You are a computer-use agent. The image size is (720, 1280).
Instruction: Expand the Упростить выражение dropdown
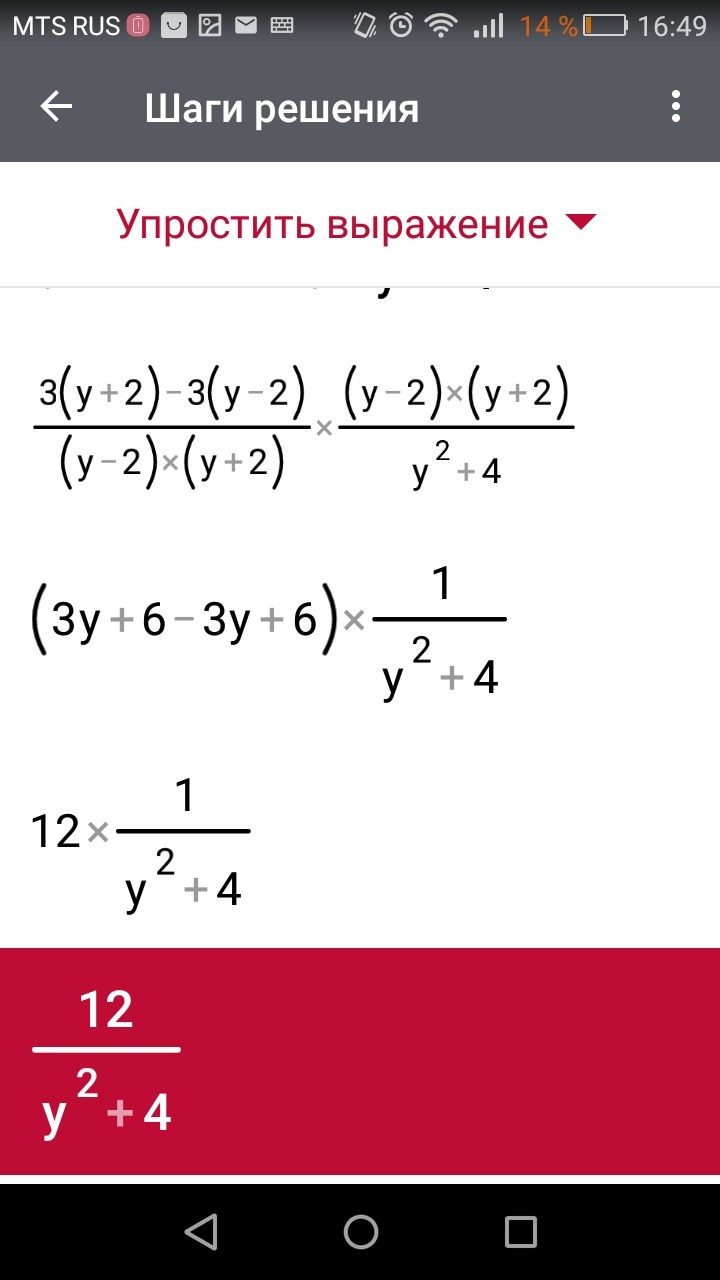click(580, 223)
